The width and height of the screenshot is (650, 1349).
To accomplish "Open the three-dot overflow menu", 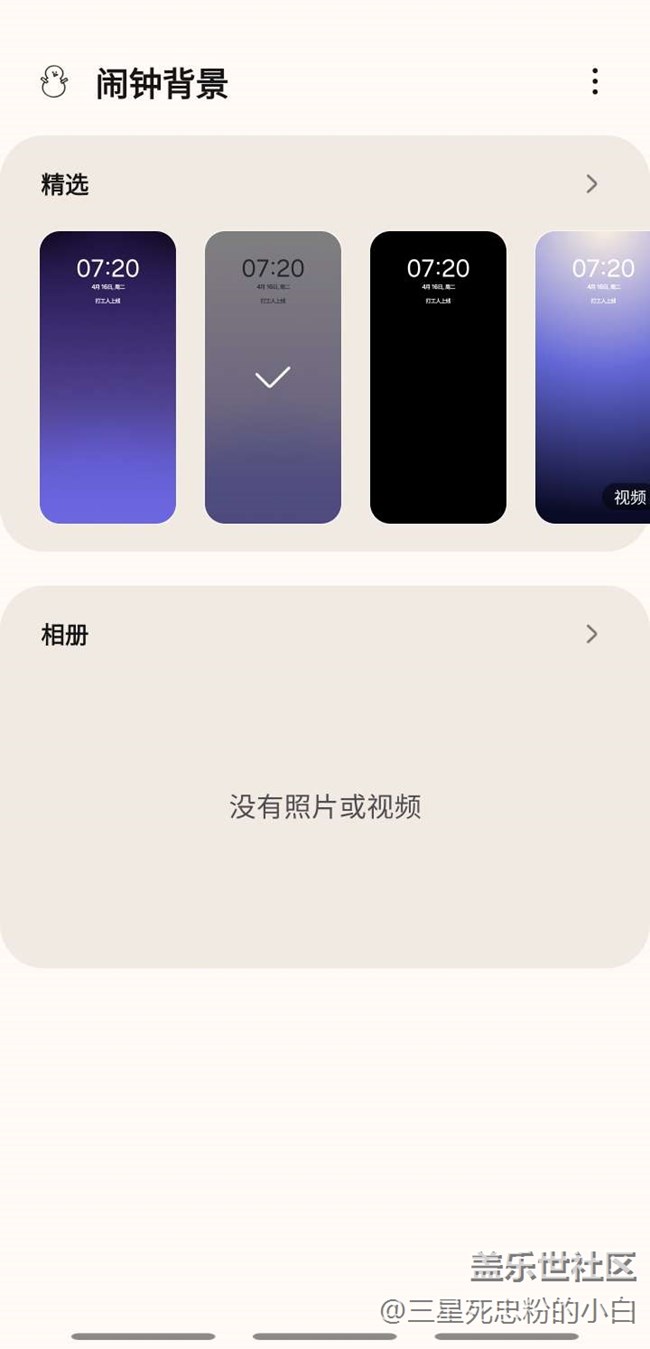I will click(595, 82).
